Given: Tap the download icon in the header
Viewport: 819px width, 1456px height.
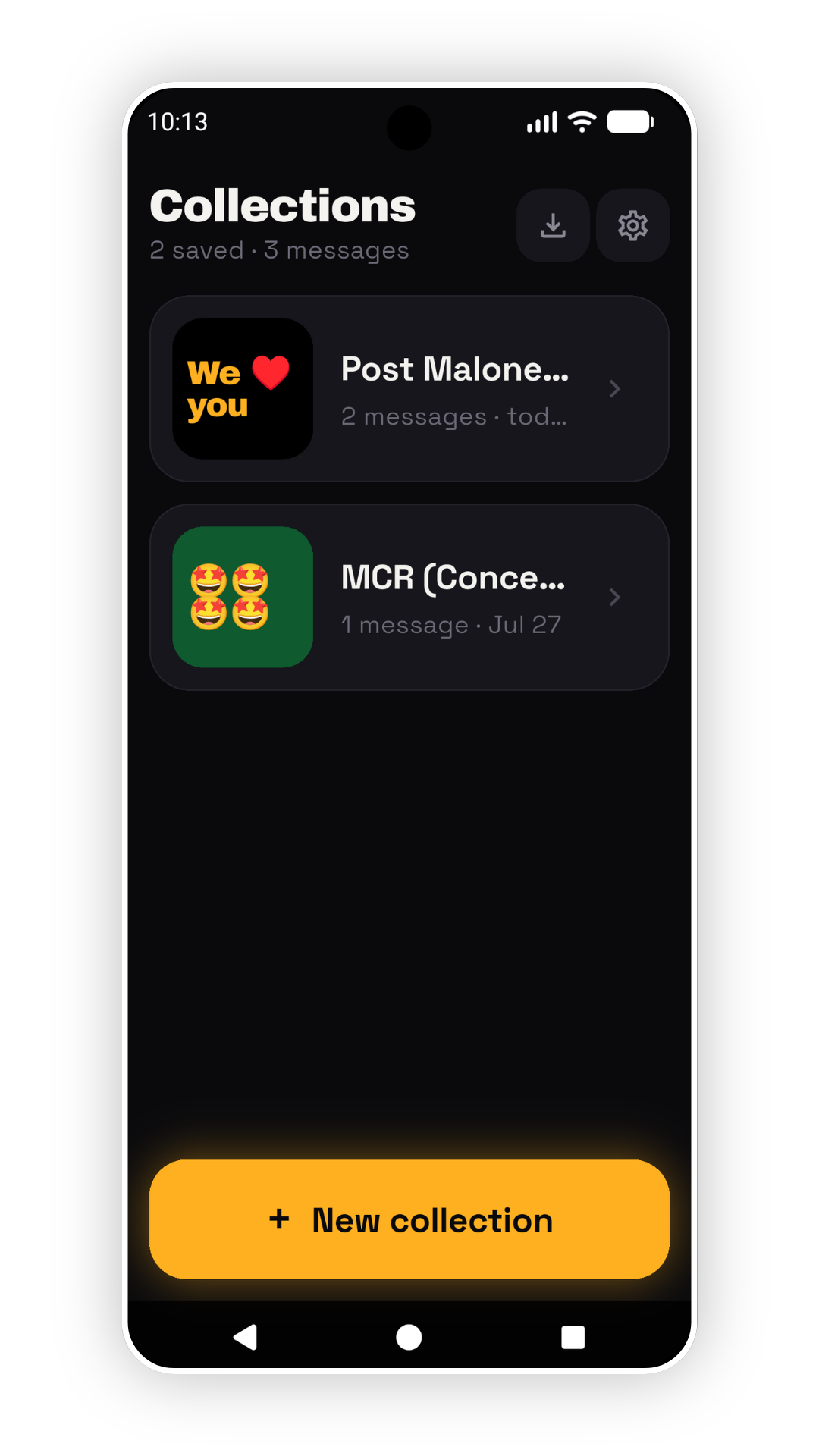Looking at the screenshot, I should coord(553,225).
